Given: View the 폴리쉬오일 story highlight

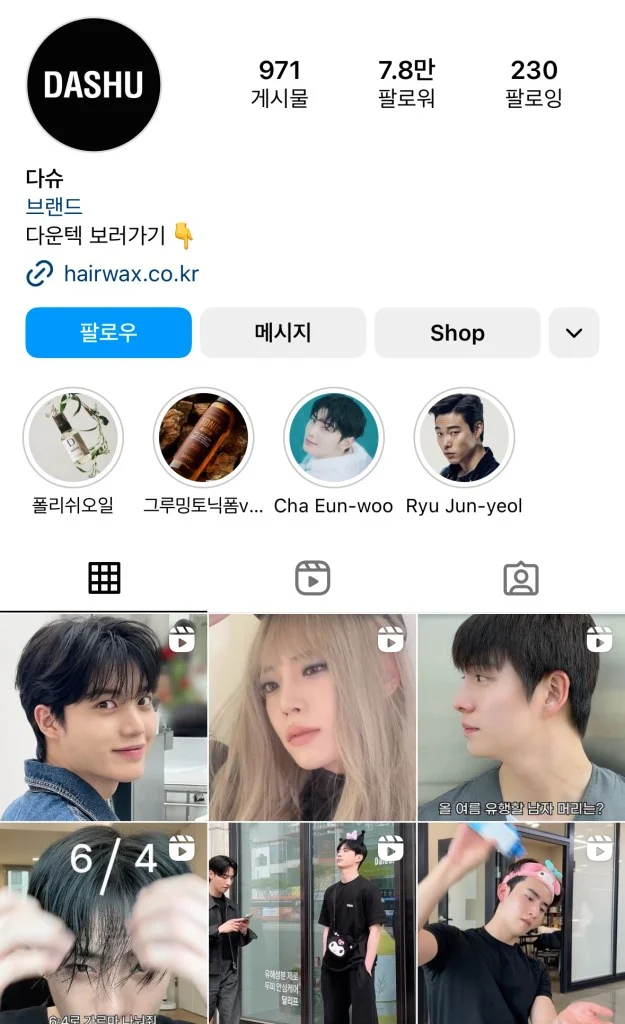Looking at the screenshot, I should [x=73, y=438].
